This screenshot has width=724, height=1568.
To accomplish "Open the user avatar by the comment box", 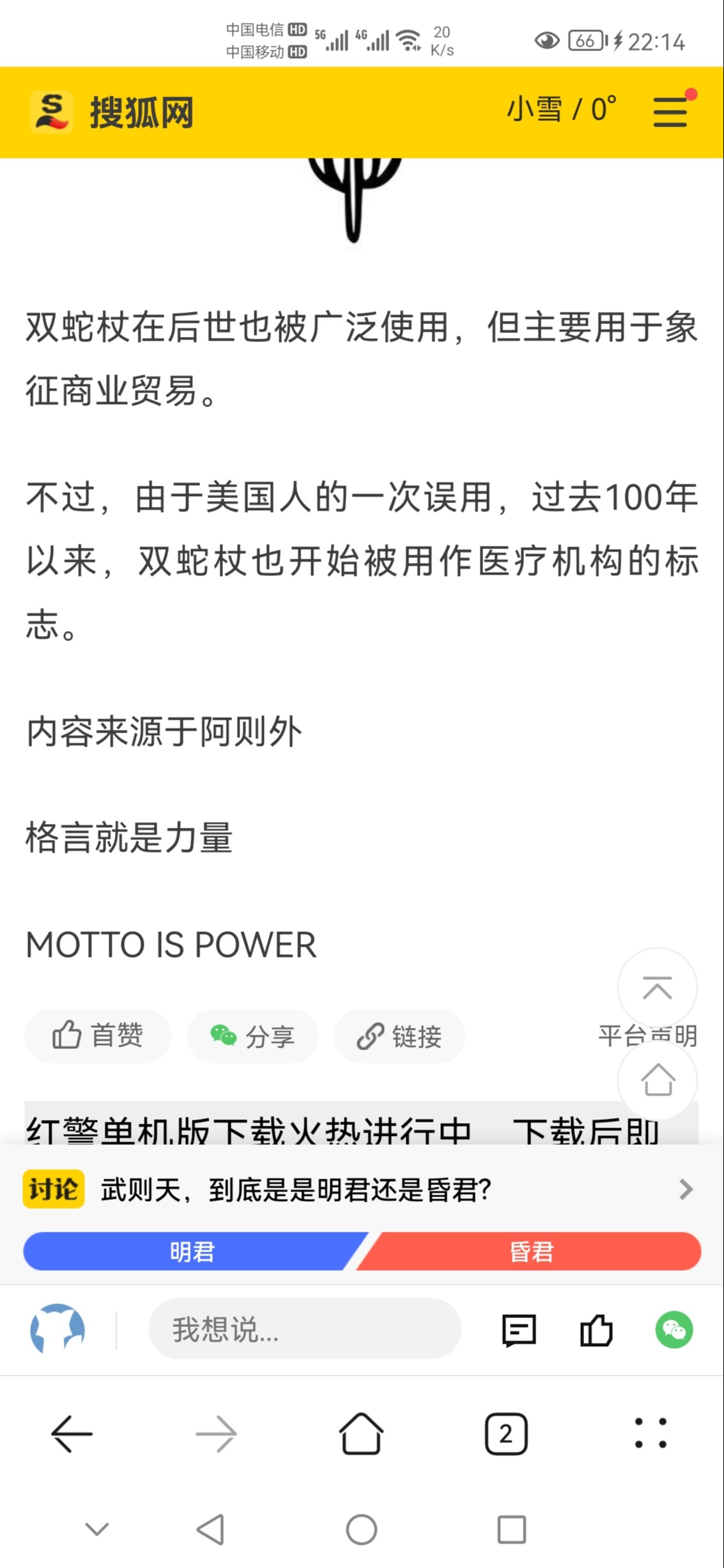I will pyautogui.click(x=58, y=1329).
